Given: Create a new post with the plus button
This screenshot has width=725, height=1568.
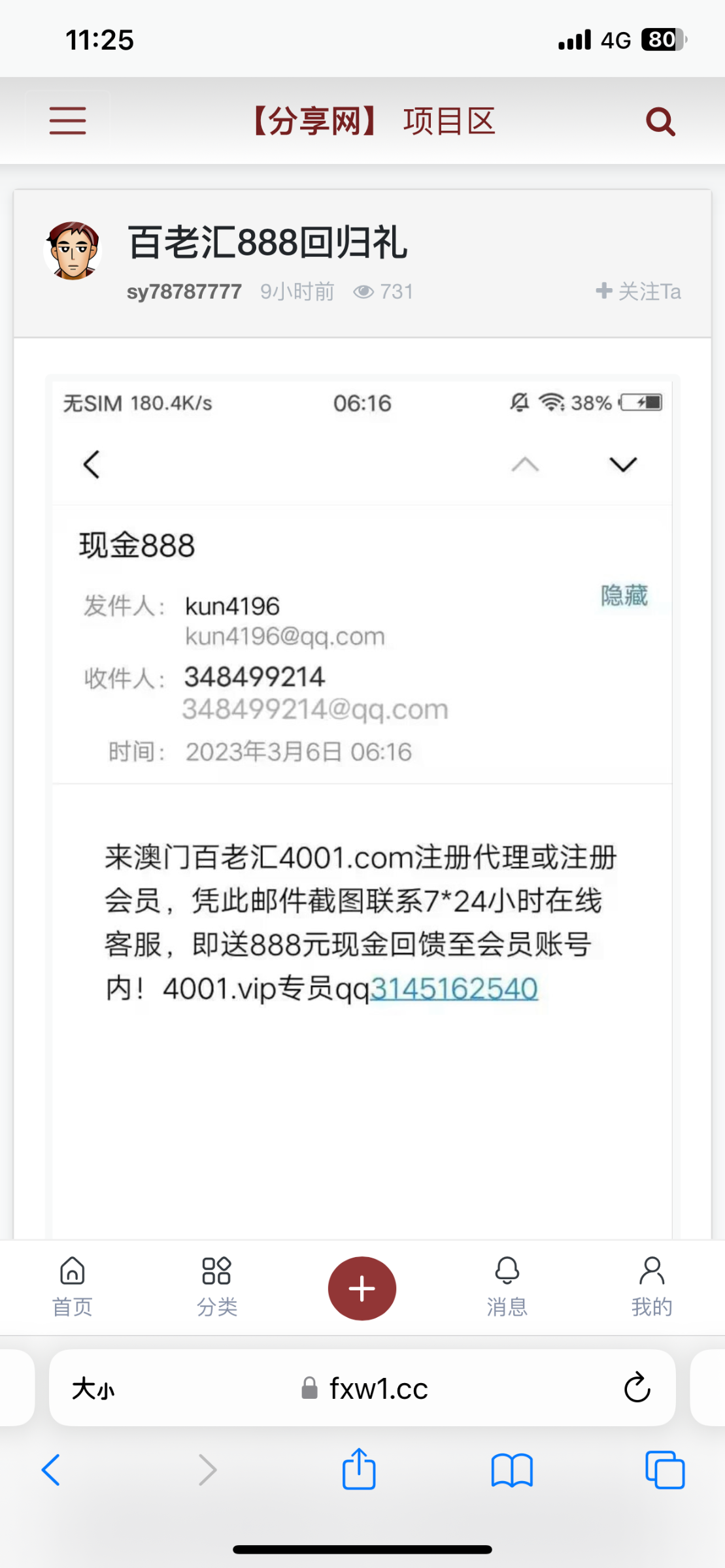Looking at the screenshot, I should coord(362,1288).
